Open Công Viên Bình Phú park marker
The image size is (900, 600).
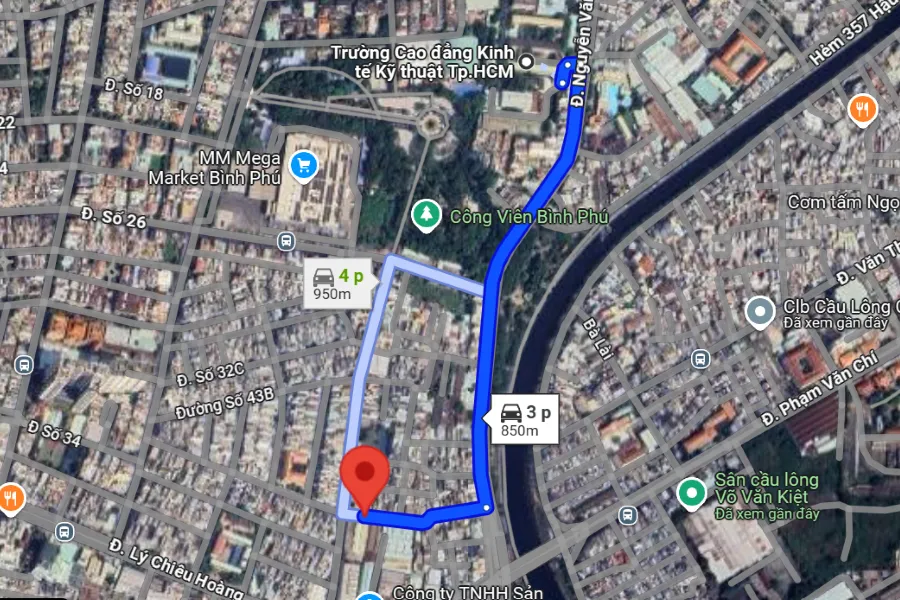pyautogui.click(x=427, y=214)
